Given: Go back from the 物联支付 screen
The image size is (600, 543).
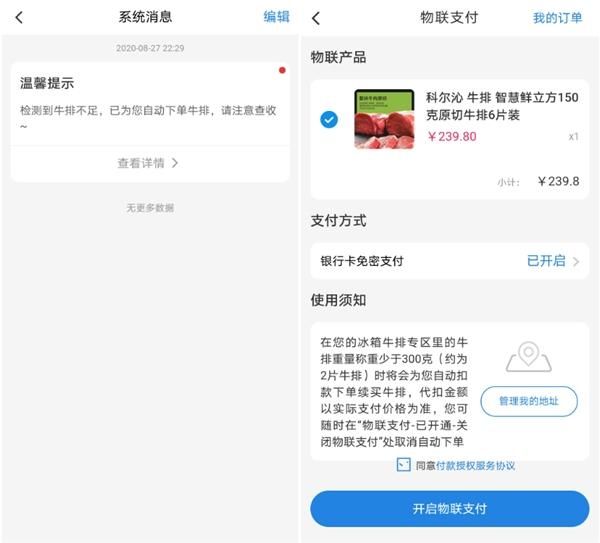Looking at the screenshot, I should (x=316, y=18).
